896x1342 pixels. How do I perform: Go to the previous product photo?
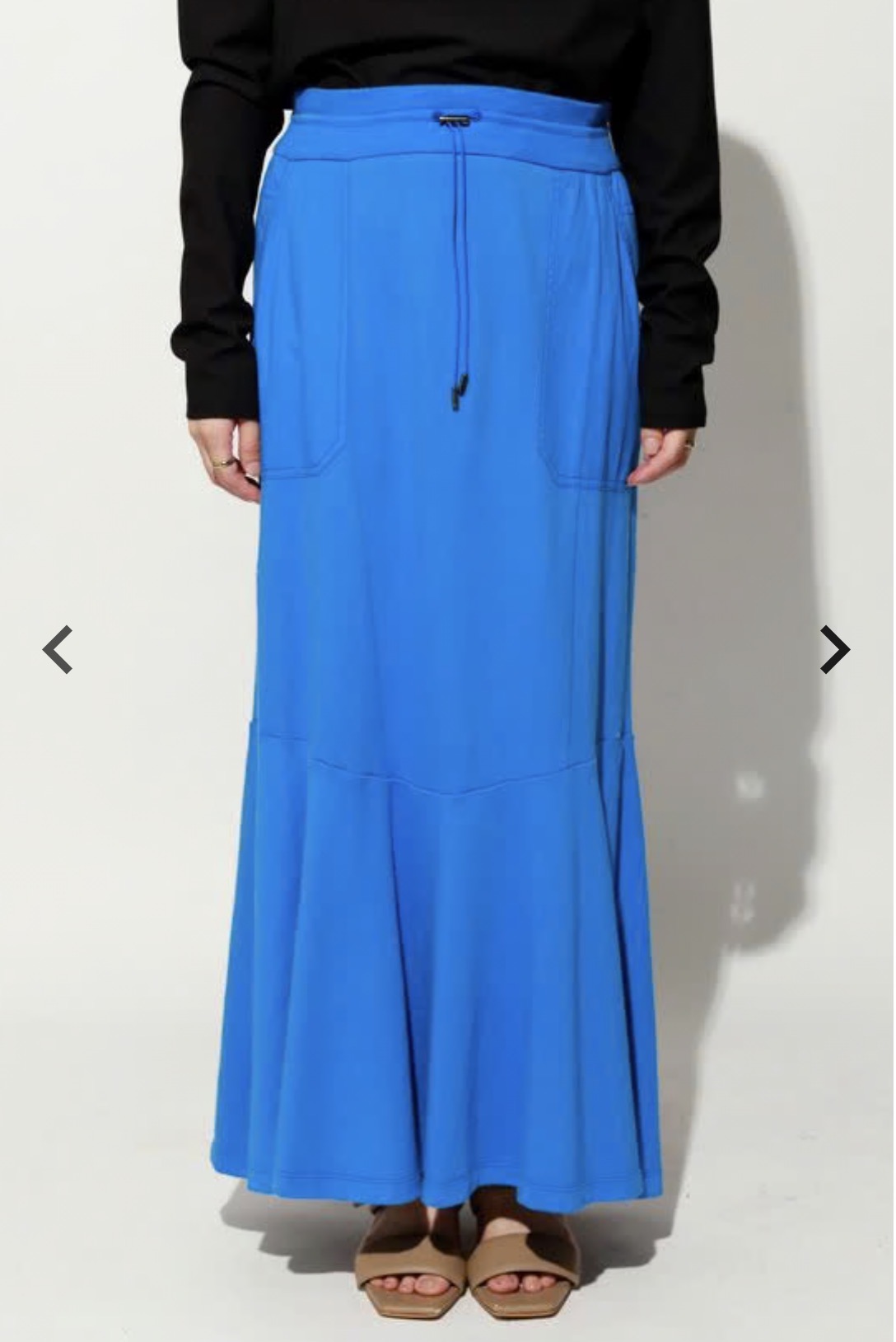pos(58,650)
